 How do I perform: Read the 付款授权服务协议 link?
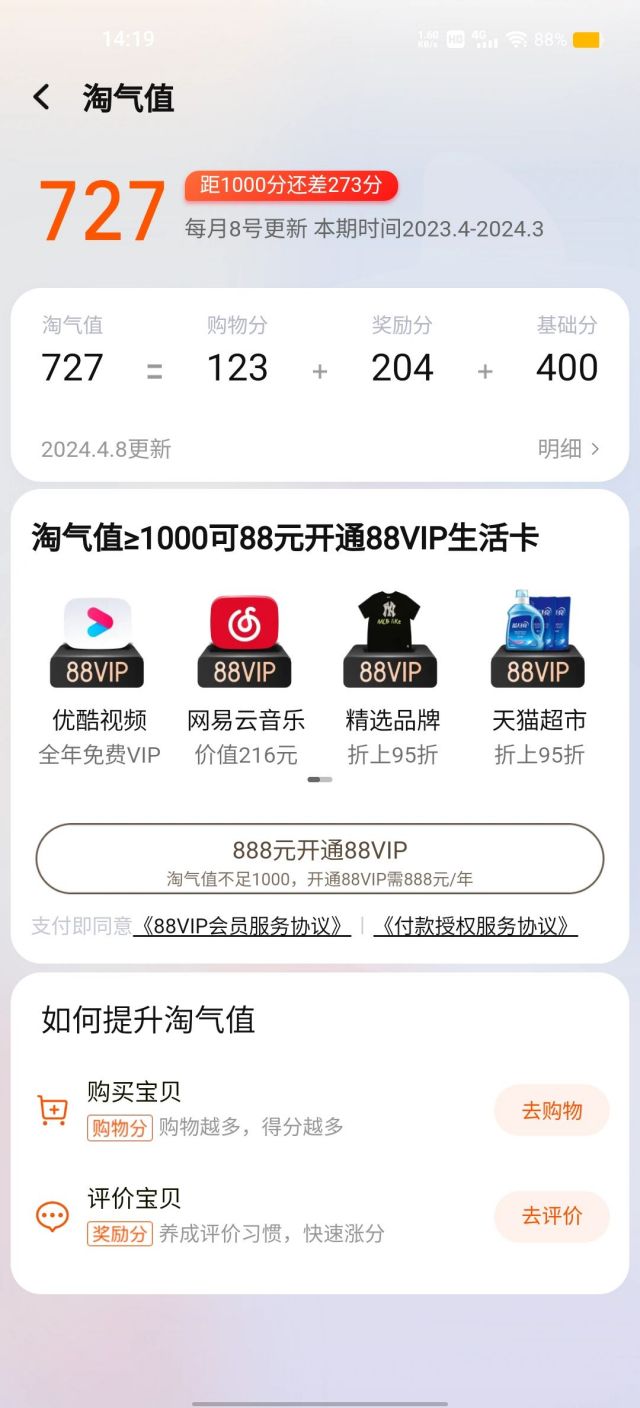(476, 926)
